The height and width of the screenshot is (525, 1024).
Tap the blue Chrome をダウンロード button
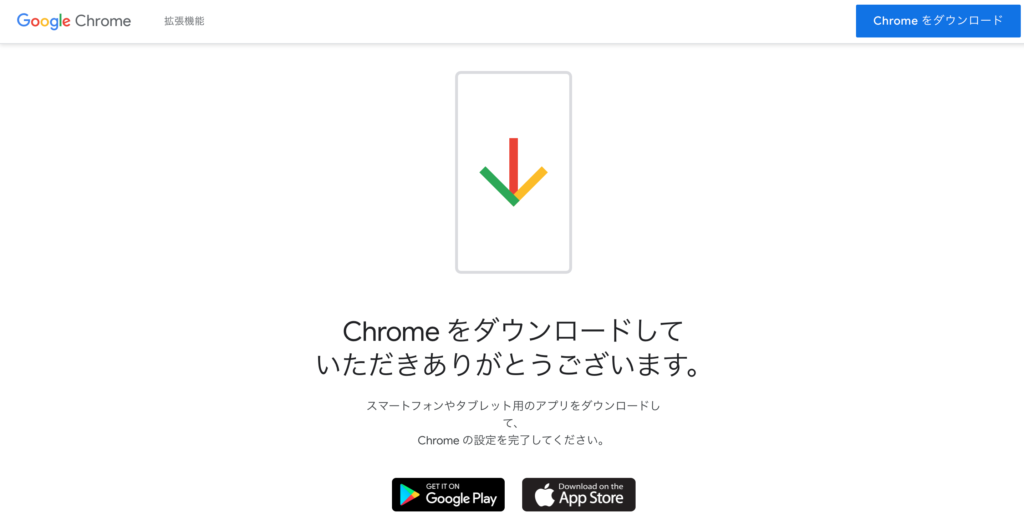click(x=937, y=21)
